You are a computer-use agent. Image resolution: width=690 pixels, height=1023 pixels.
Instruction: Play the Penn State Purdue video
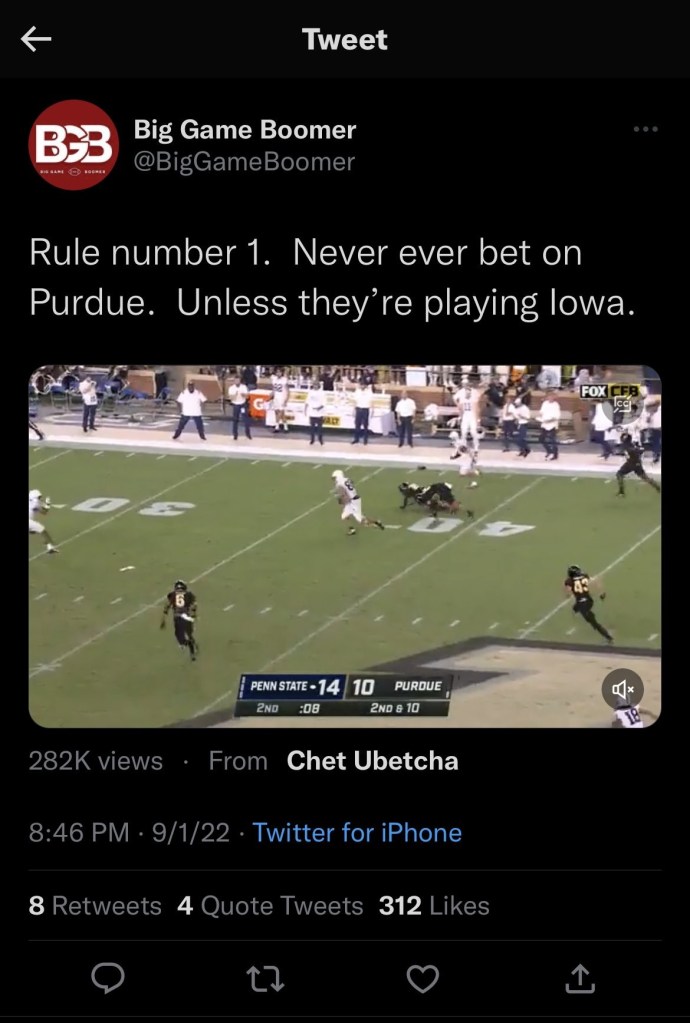344,546
